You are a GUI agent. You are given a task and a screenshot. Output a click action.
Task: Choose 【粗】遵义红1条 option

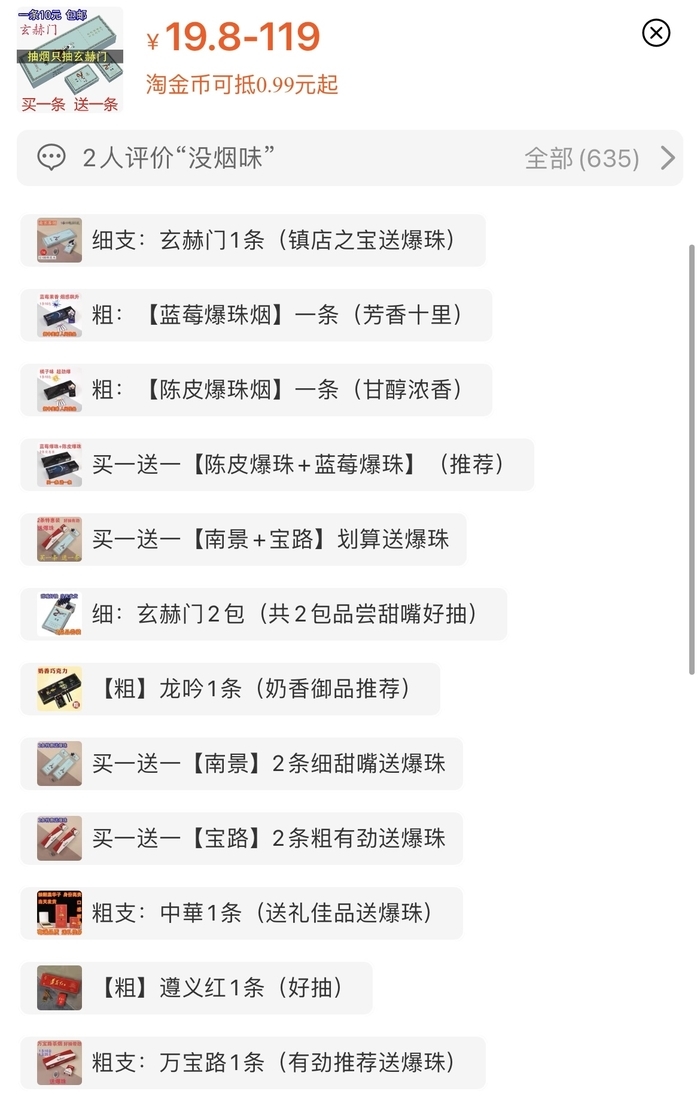click(196, 988)
